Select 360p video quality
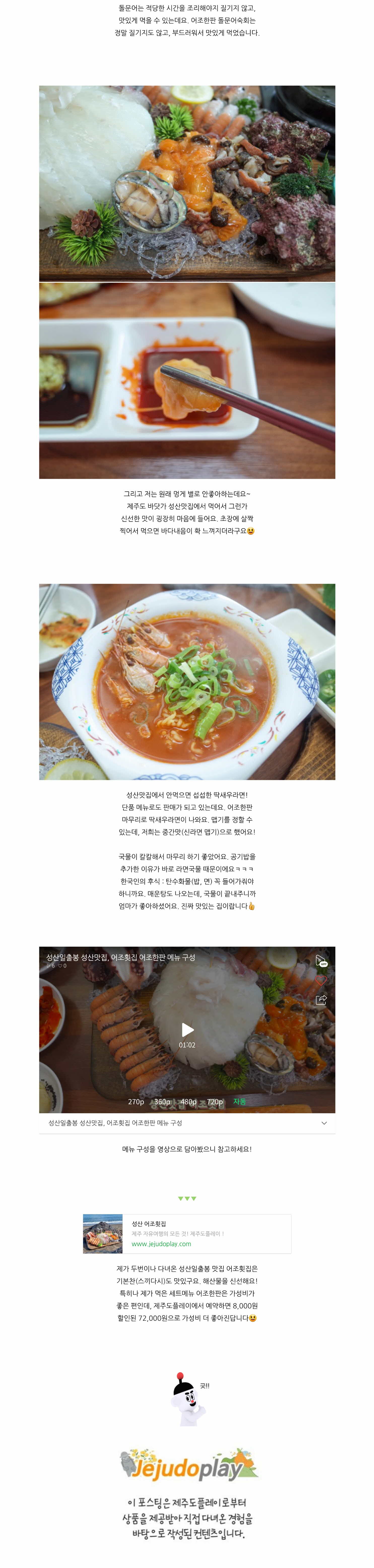The height and width of the screenshot is (1568, 374). [162, 1102]
